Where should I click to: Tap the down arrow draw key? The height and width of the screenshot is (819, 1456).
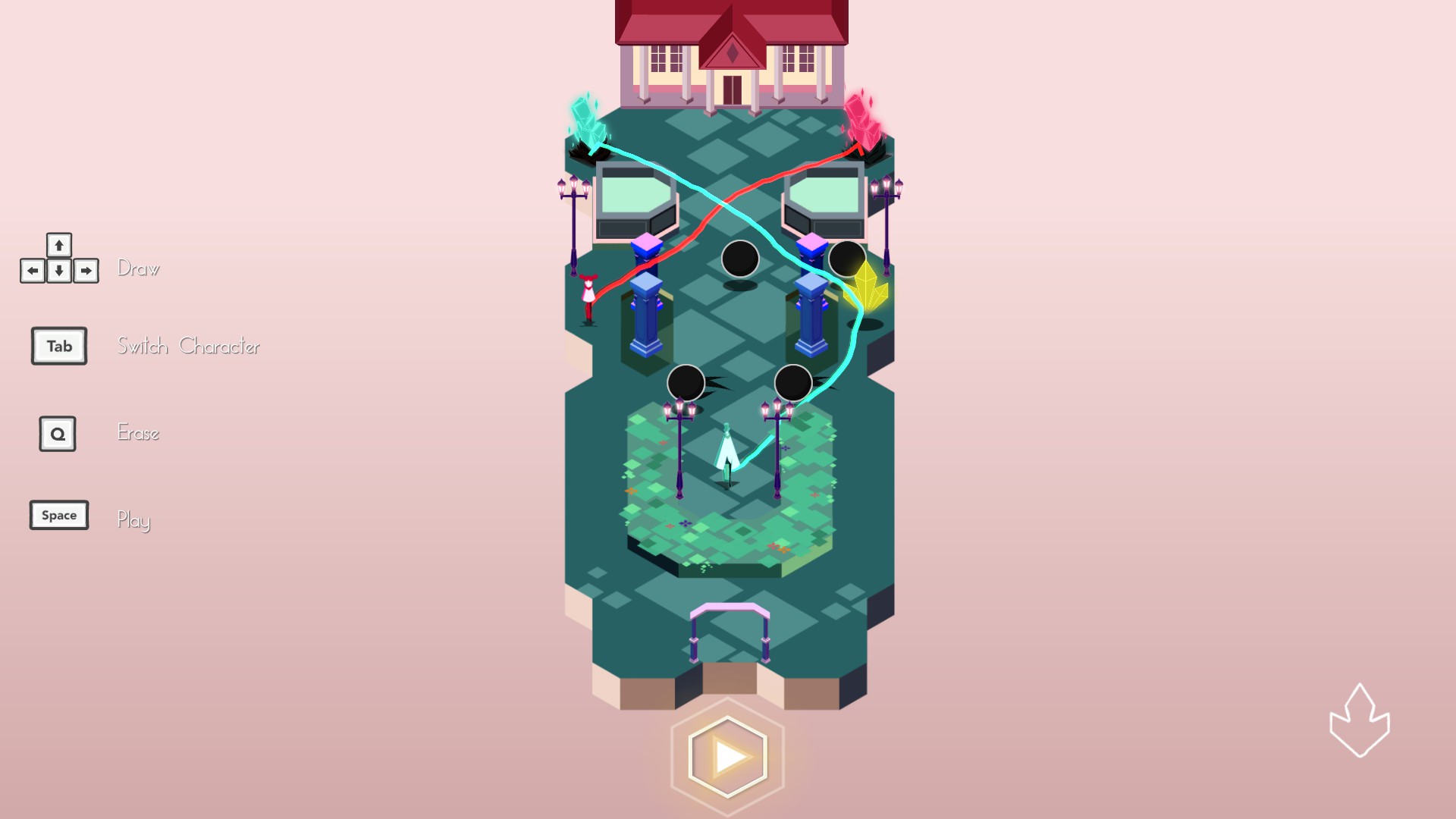click(x=59, y=271)
